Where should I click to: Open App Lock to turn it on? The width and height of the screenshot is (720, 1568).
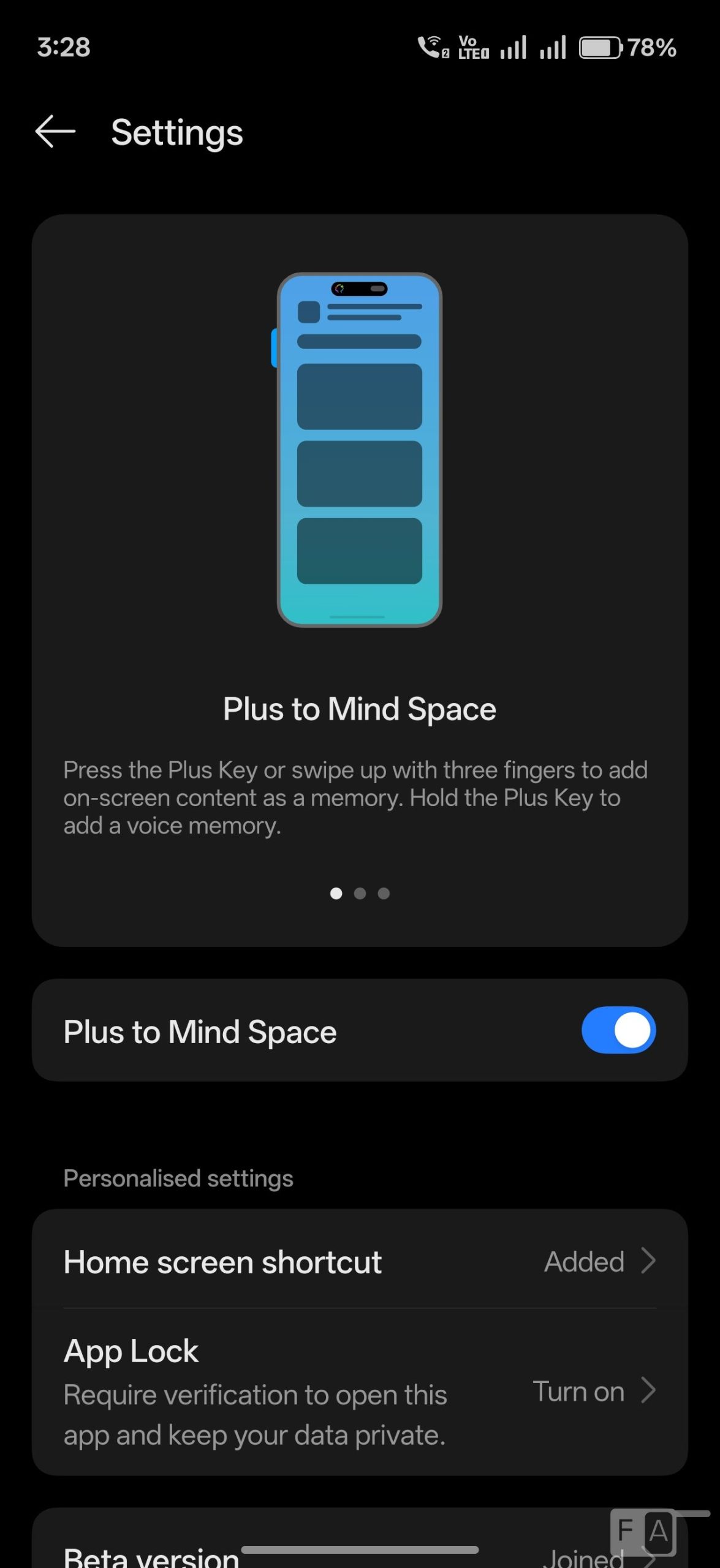[x=359, y=1392]
